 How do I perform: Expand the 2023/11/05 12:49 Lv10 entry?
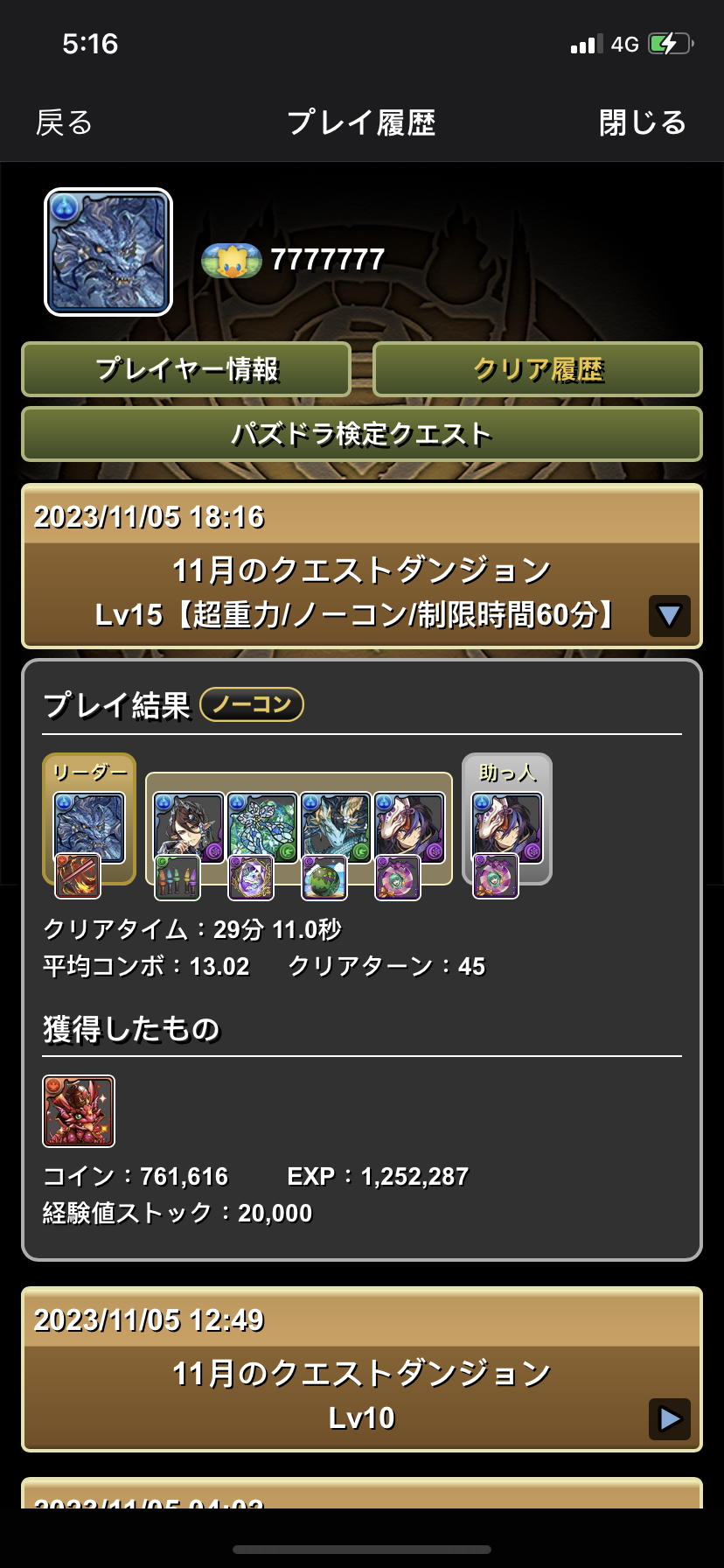tap(670, 1419)
